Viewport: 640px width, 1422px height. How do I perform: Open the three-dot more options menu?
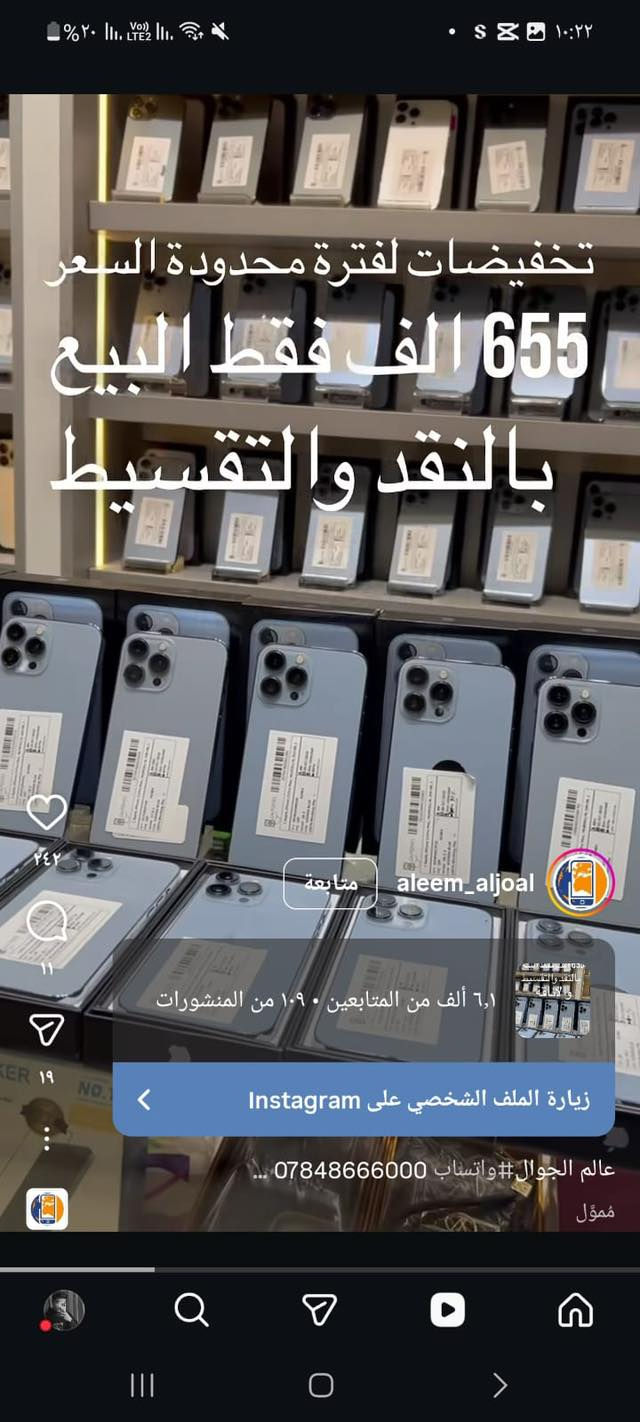click(x=46, y=1138)
